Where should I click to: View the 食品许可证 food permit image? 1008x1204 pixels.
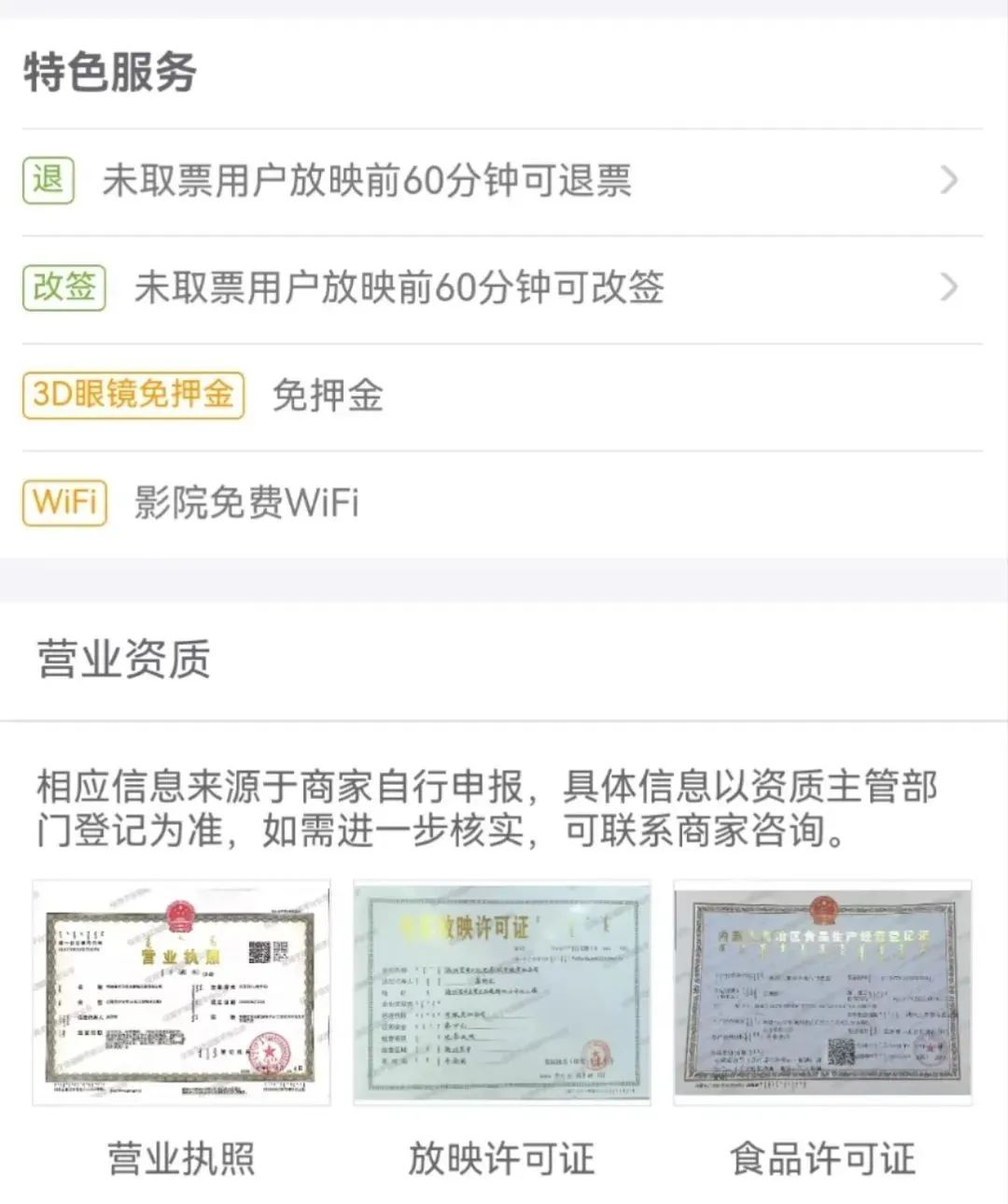click(822, 993)
